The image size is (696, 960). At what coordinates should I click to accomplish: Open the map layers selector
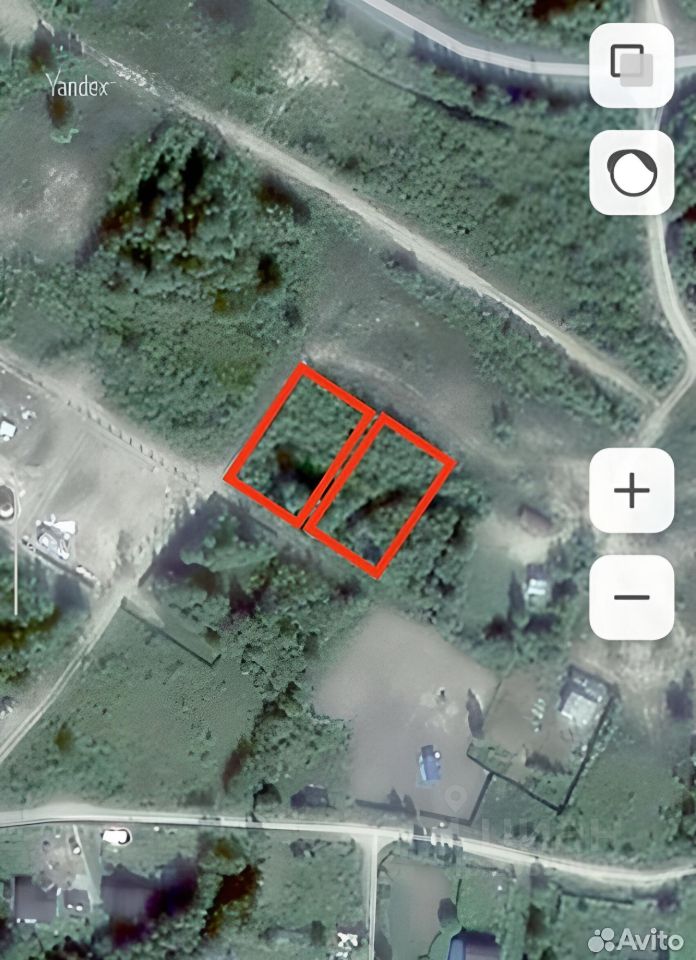click(632, 65)
